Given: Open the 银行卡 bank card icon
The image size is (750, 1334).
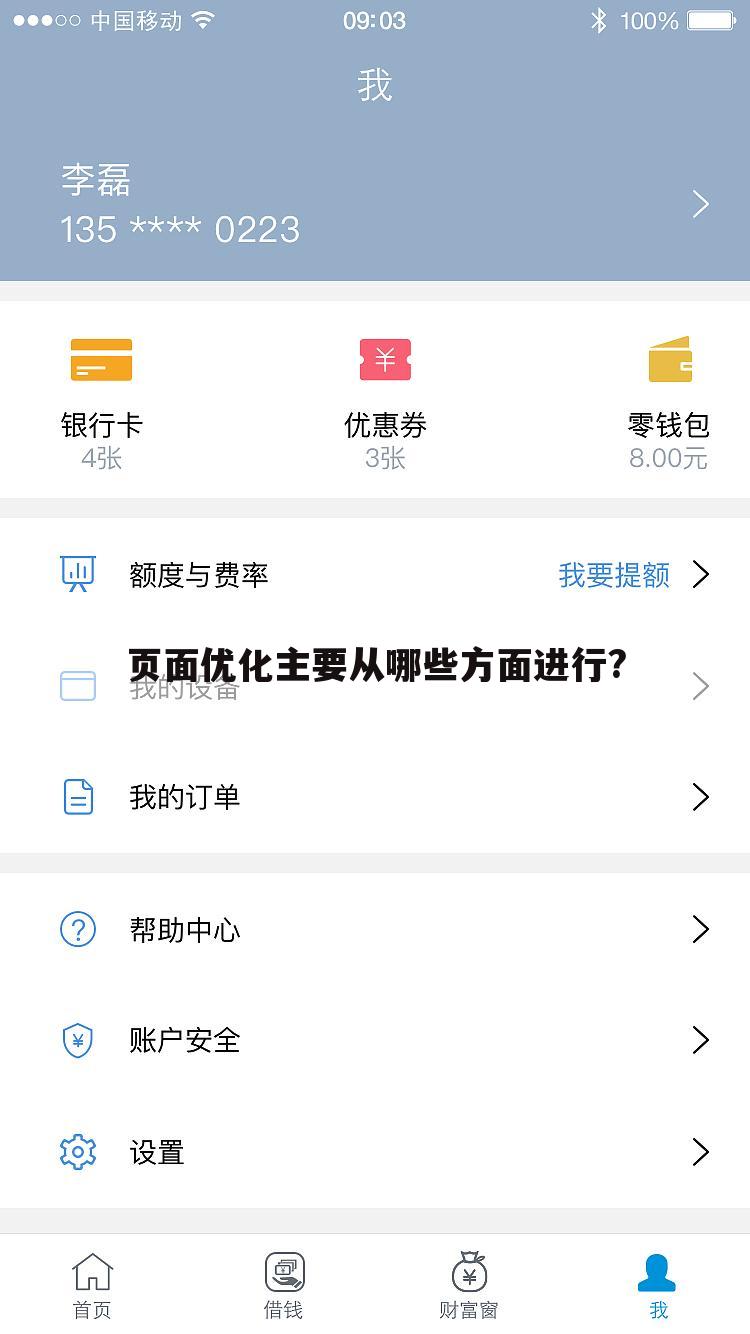Looking at the screenshot, I should click(x=101, y=358).
